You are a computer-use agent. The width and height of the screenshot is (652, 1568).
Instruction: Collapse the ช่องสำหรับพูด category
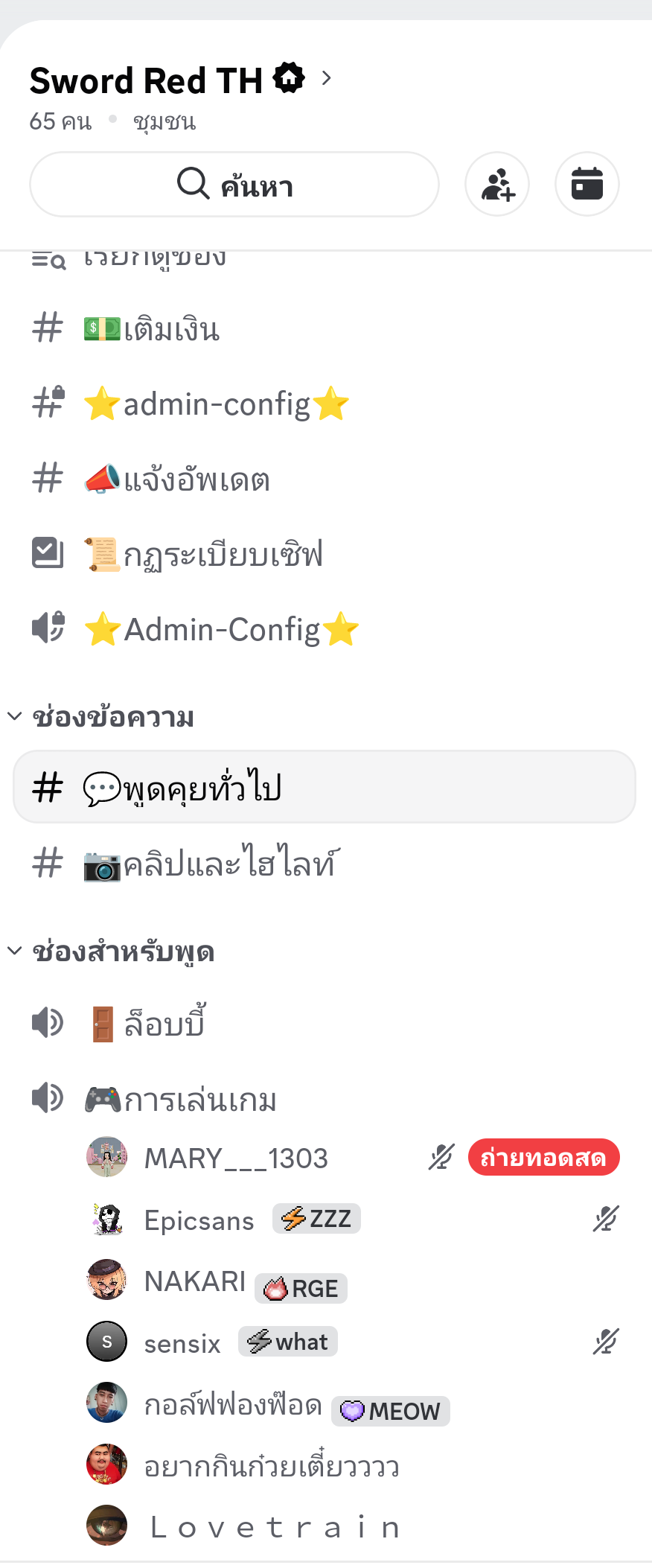pos(123,952)
